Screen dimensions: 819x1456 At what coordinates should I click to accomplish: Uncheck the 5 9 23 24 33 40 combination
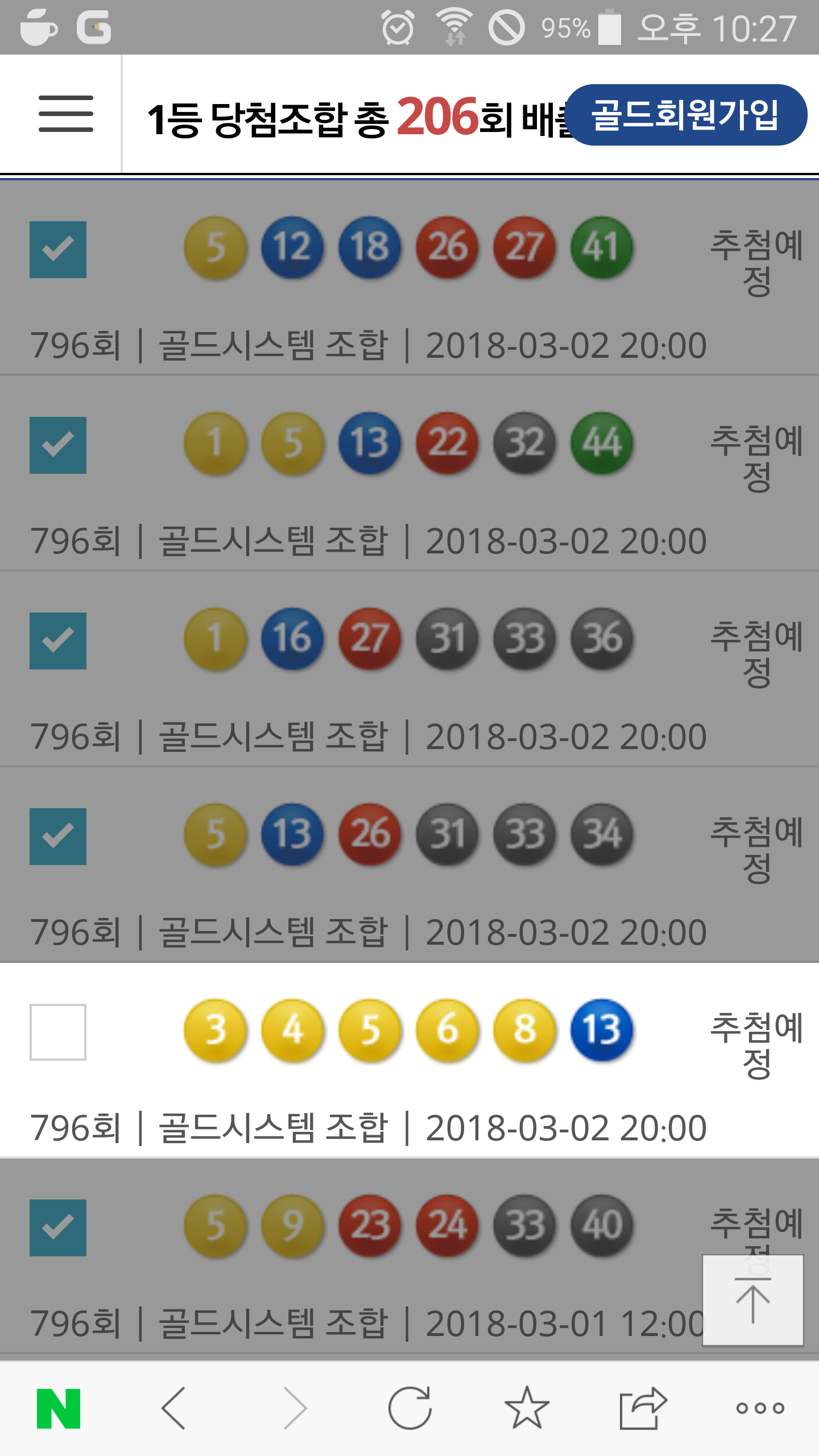click(x=58, y=1228)
